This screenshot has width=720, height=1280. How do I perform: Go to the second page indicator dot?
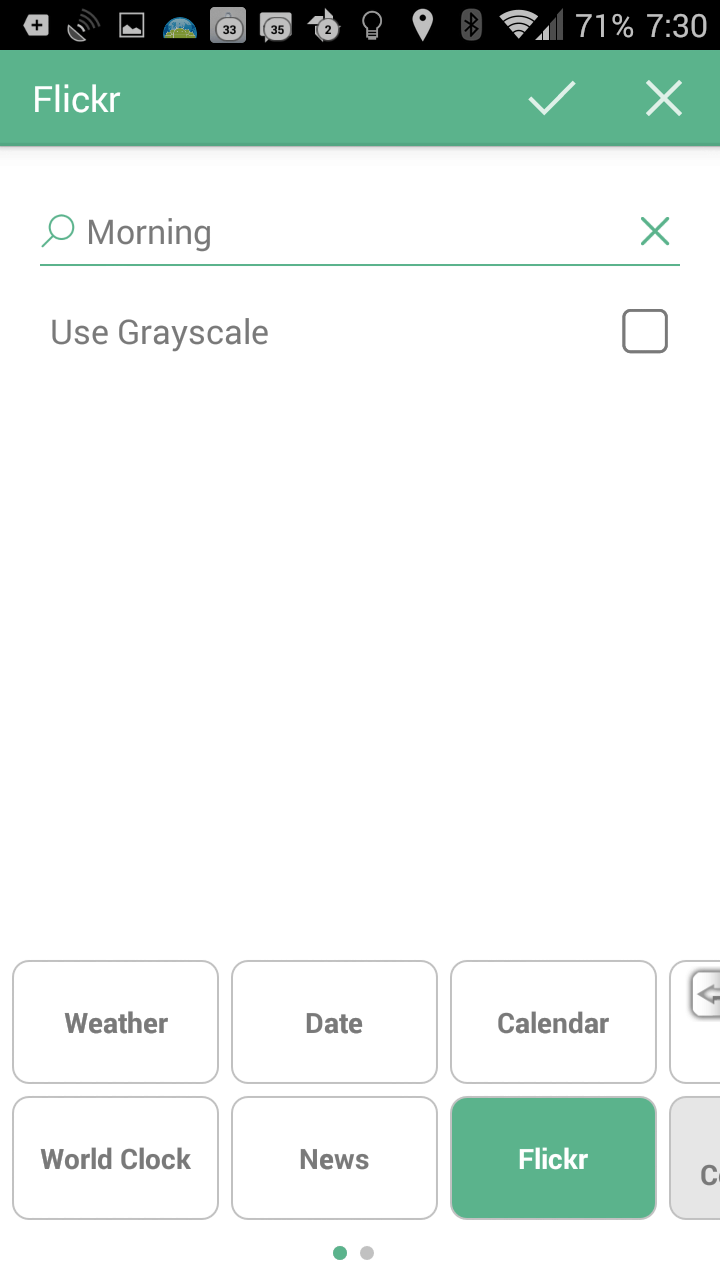367,1253
